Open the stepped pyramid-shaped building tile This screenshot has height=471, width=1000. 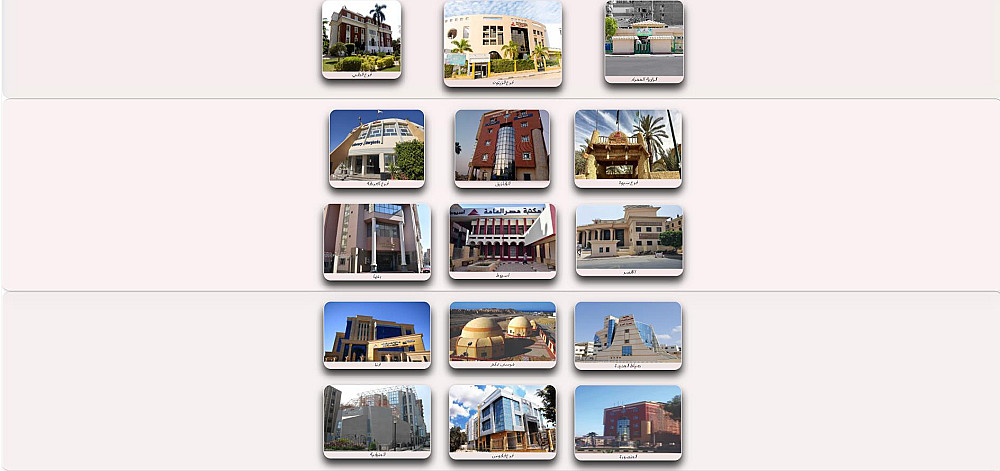click(627, 334)
